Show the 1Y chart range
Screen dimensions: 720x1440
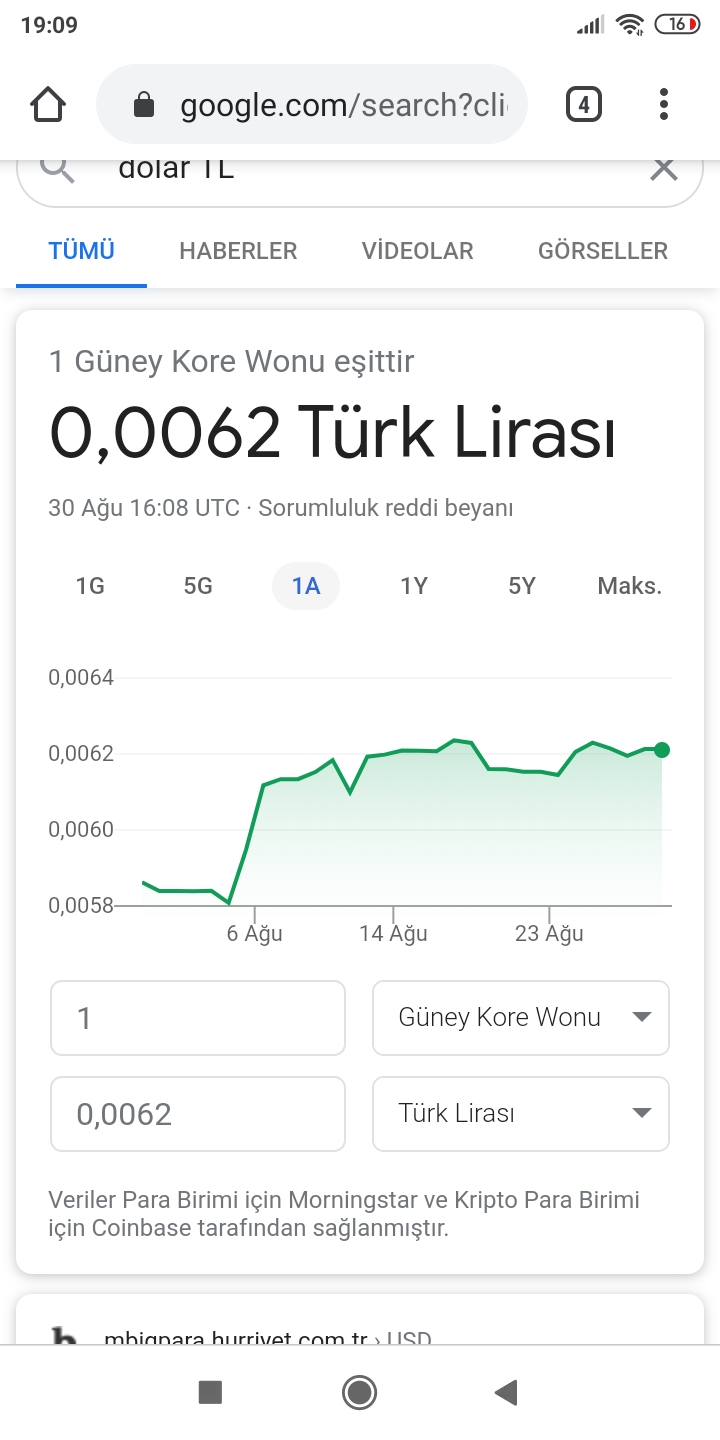pos(414,586)
